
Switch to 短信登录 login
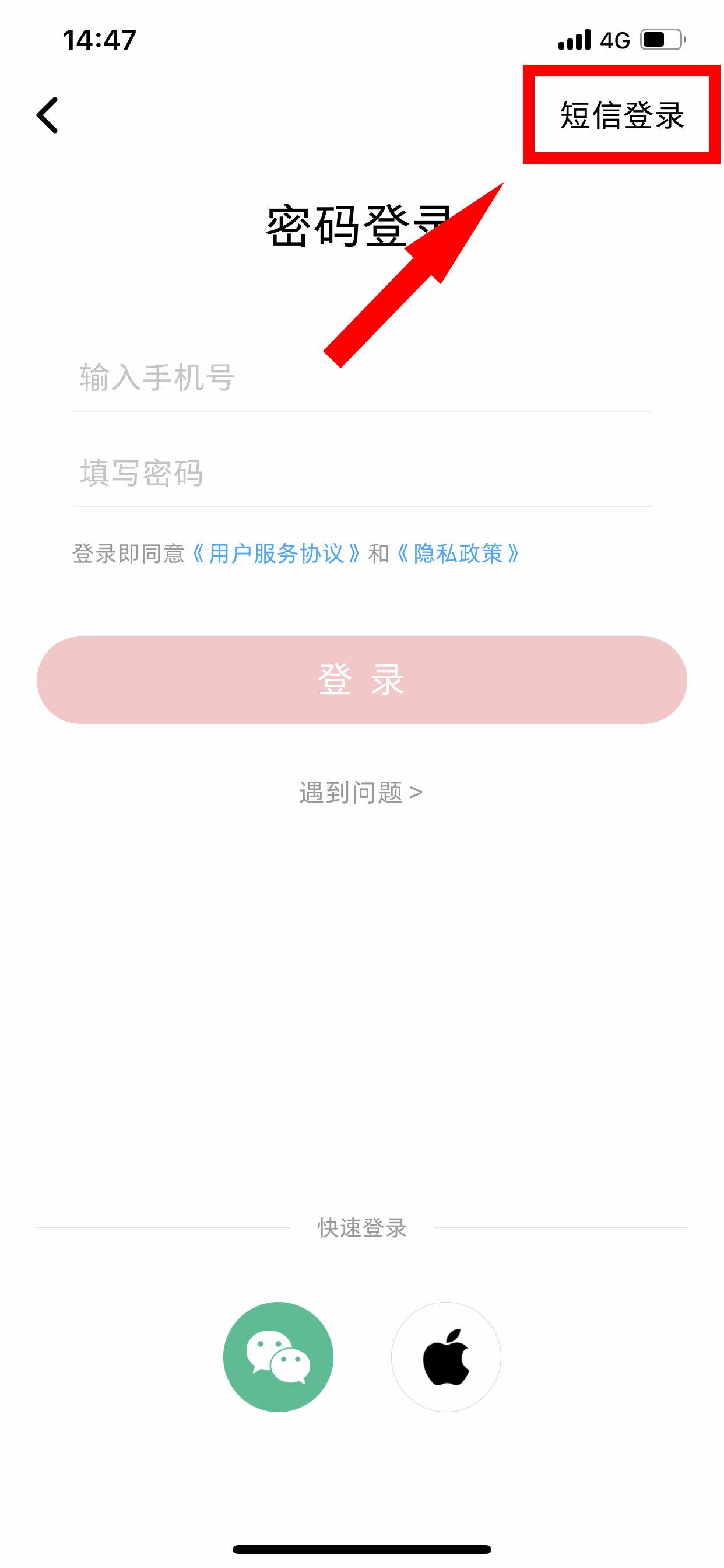(x=622, y=115)
